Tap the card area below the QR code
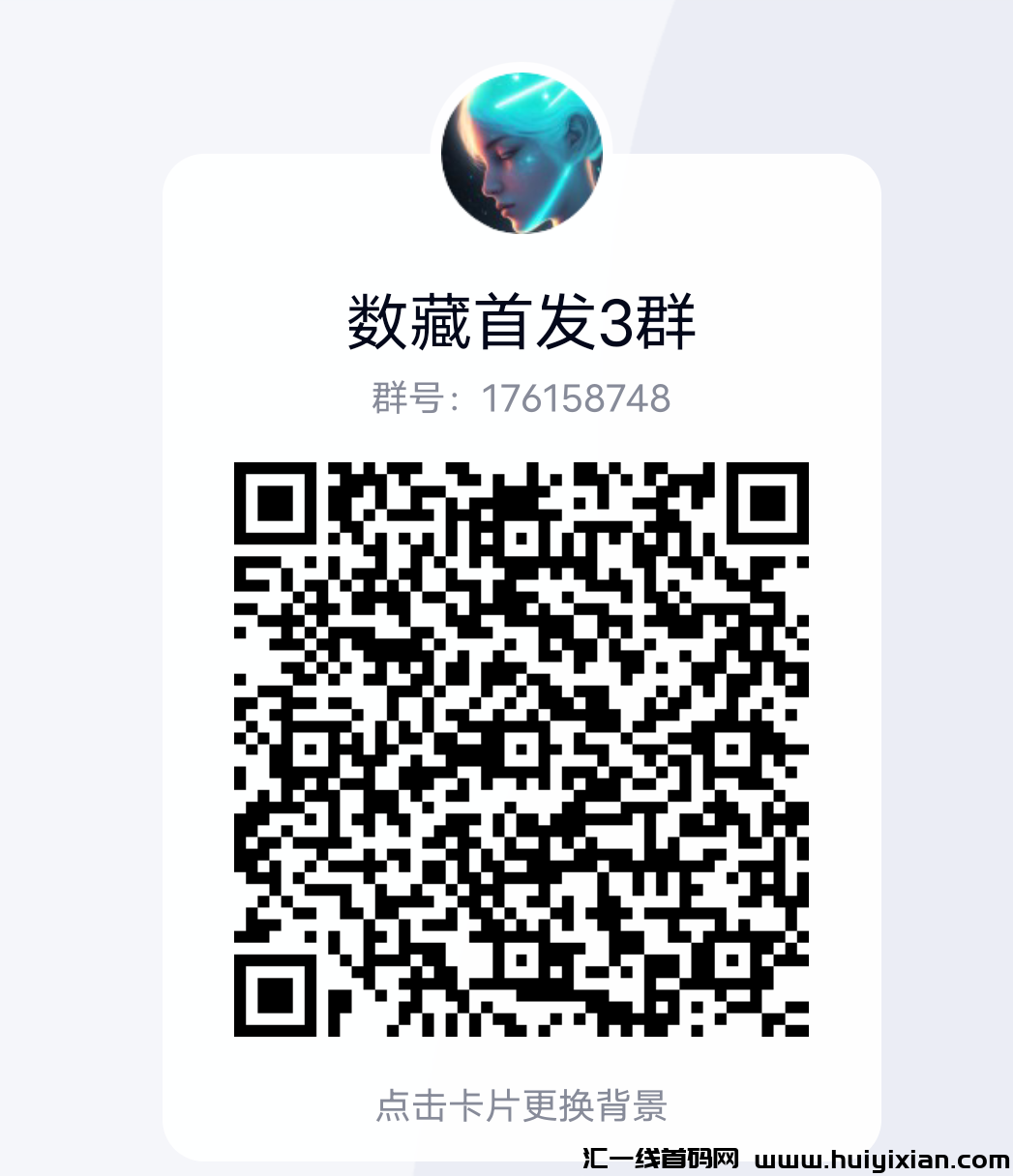Screen dimensions: 1013x1176 522,1069
